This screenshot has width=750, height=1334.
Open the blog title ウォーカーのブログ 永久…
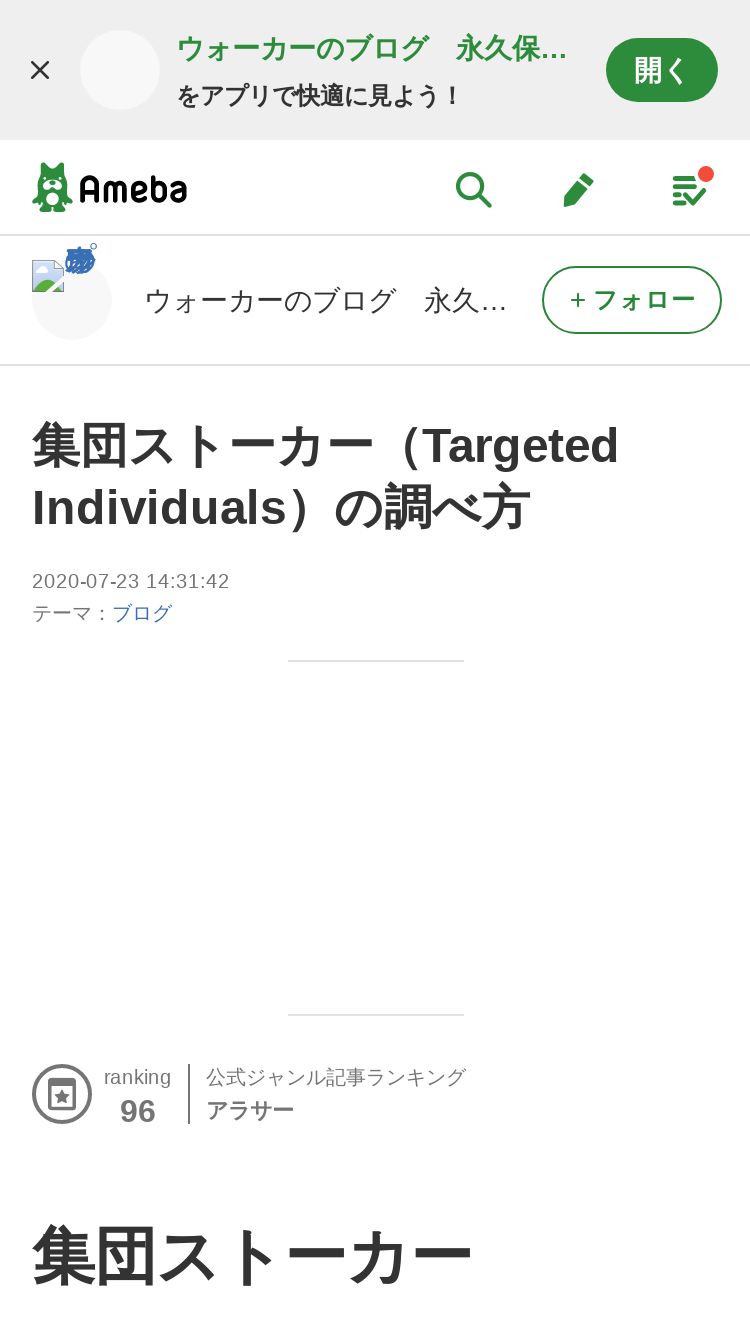pyautogui.click(x=326, y=300)
